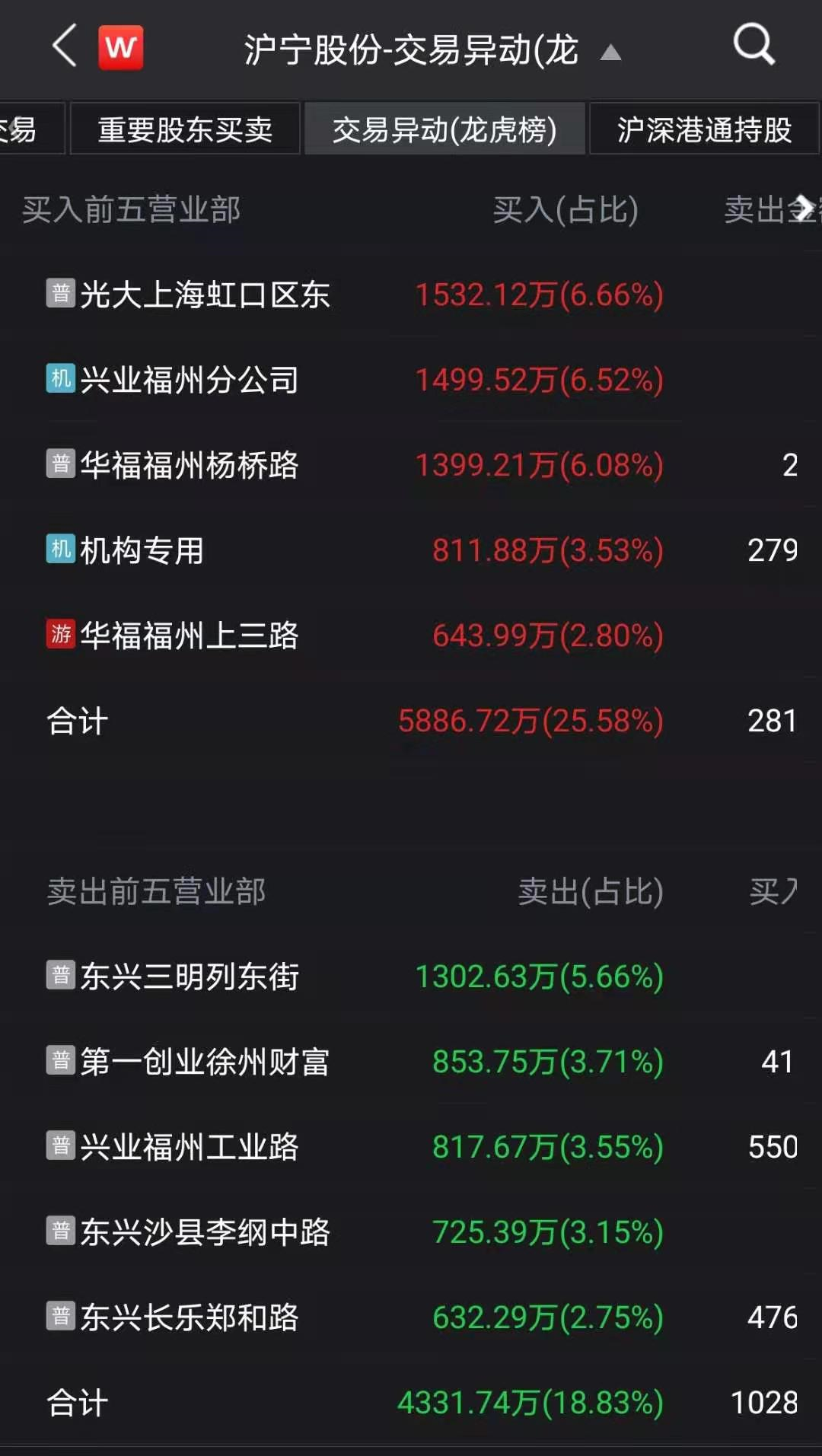This screenshot has height=1456, width=822.
Task: Click the 卖出(占比) column header
Action: (589, 893)
